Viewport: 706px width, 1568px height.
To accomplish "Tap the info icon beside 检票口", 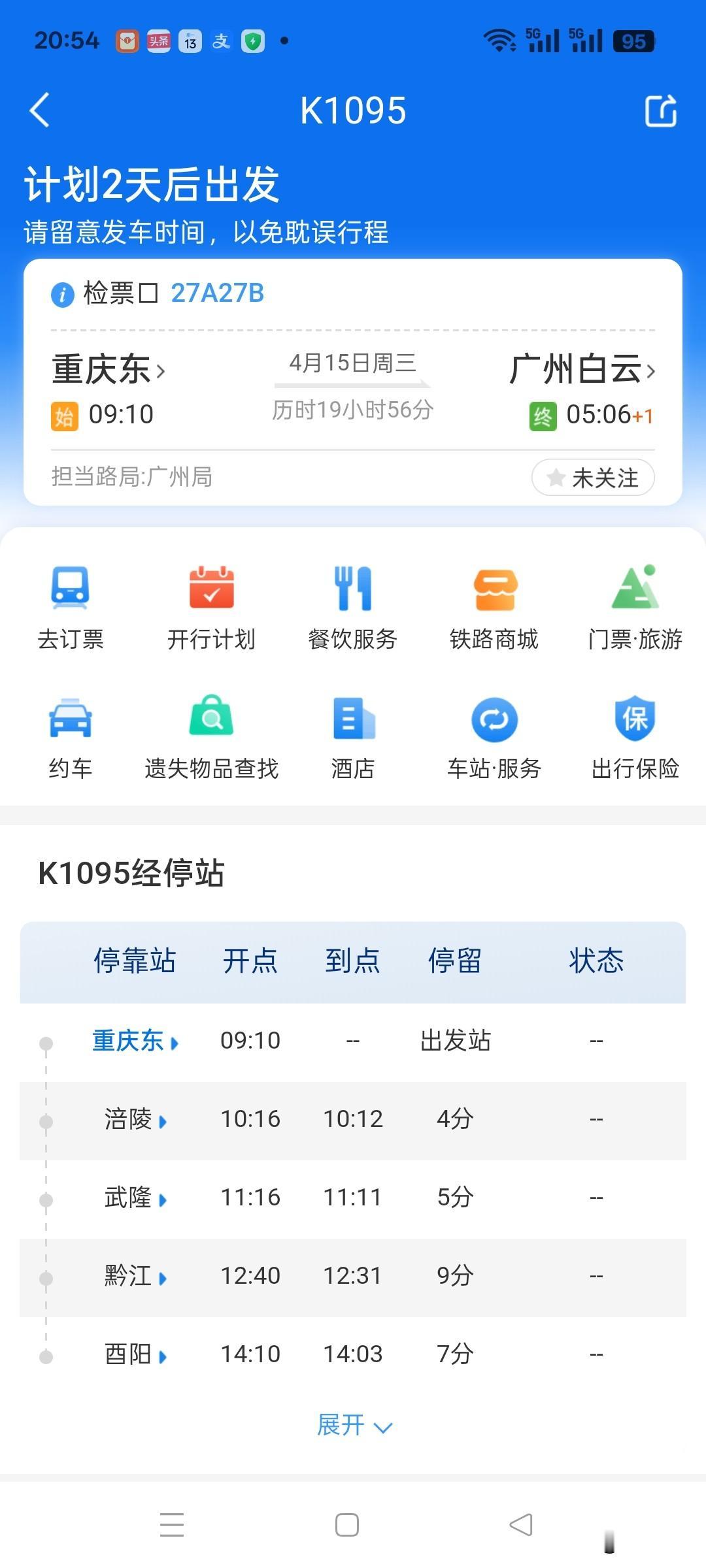I will (x=62, y=293).
